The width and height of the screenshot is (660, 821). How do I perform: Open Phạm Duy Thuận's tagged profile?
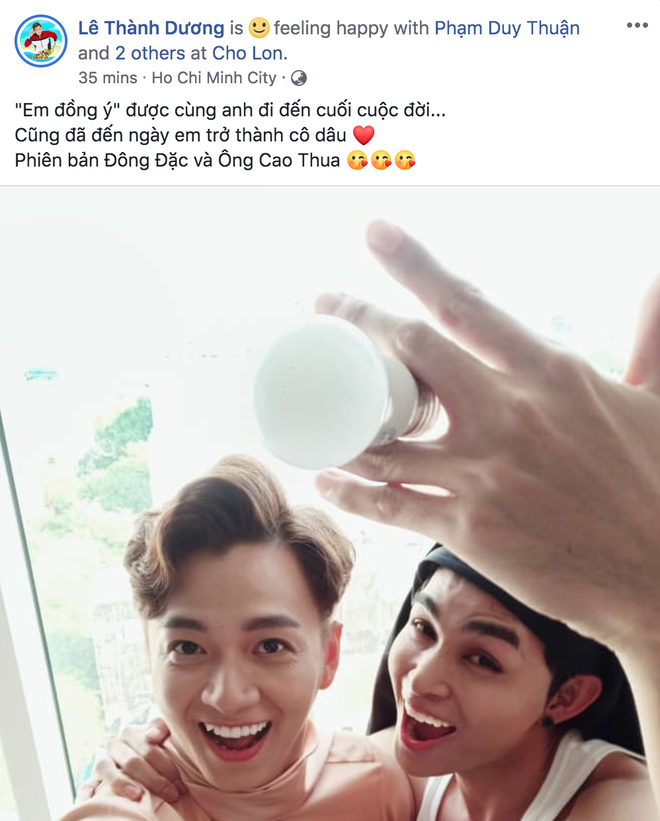pos(508,28)
